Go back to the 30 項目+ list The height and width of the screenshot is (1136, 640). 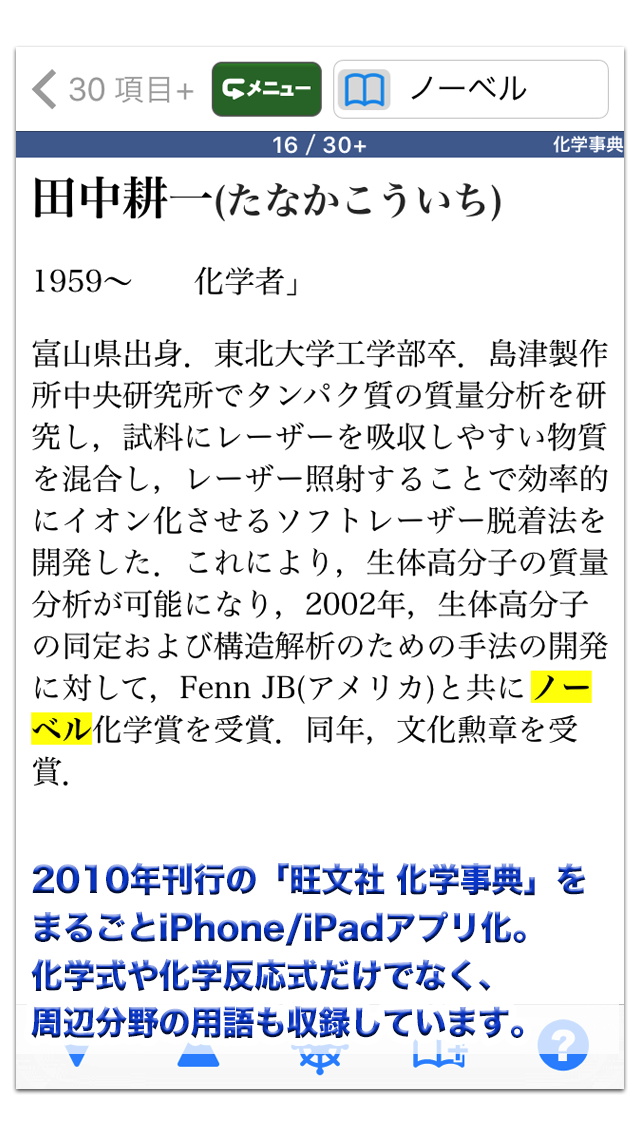point(112,91)
